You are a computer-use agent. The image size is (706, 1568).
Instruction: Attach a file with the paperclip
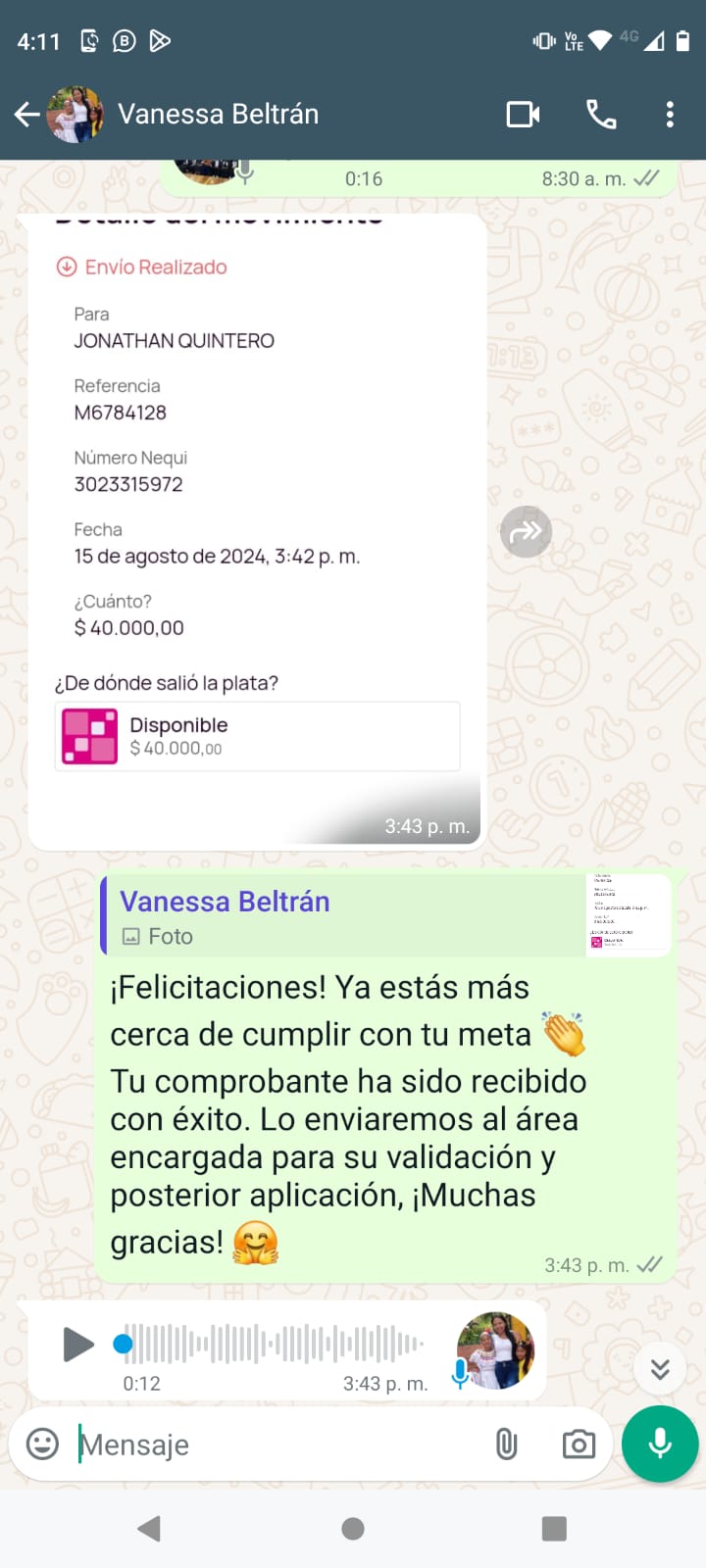pos(506,1444)
